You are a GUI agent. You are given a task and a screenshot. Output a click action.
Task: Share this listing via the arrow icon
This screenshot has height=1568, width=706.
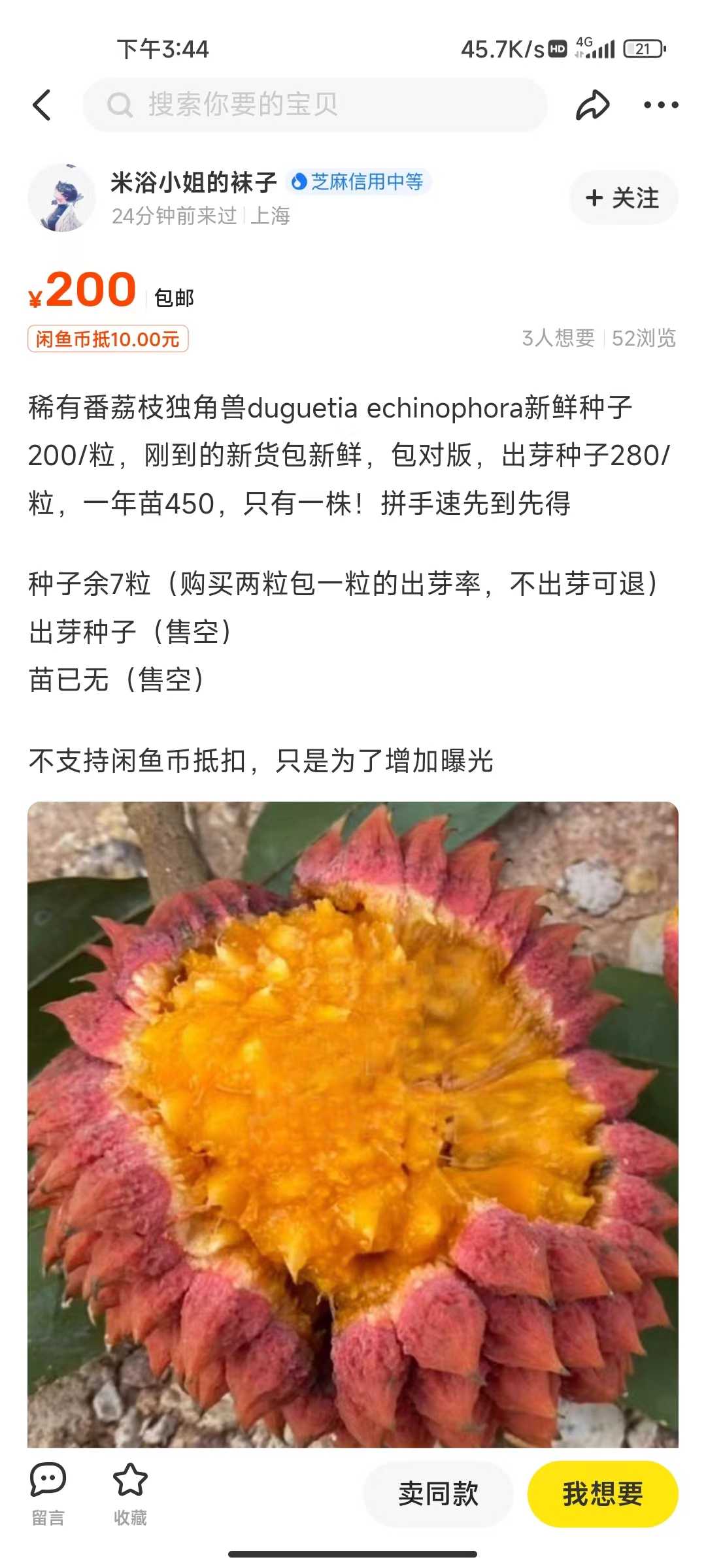(593, 105)
